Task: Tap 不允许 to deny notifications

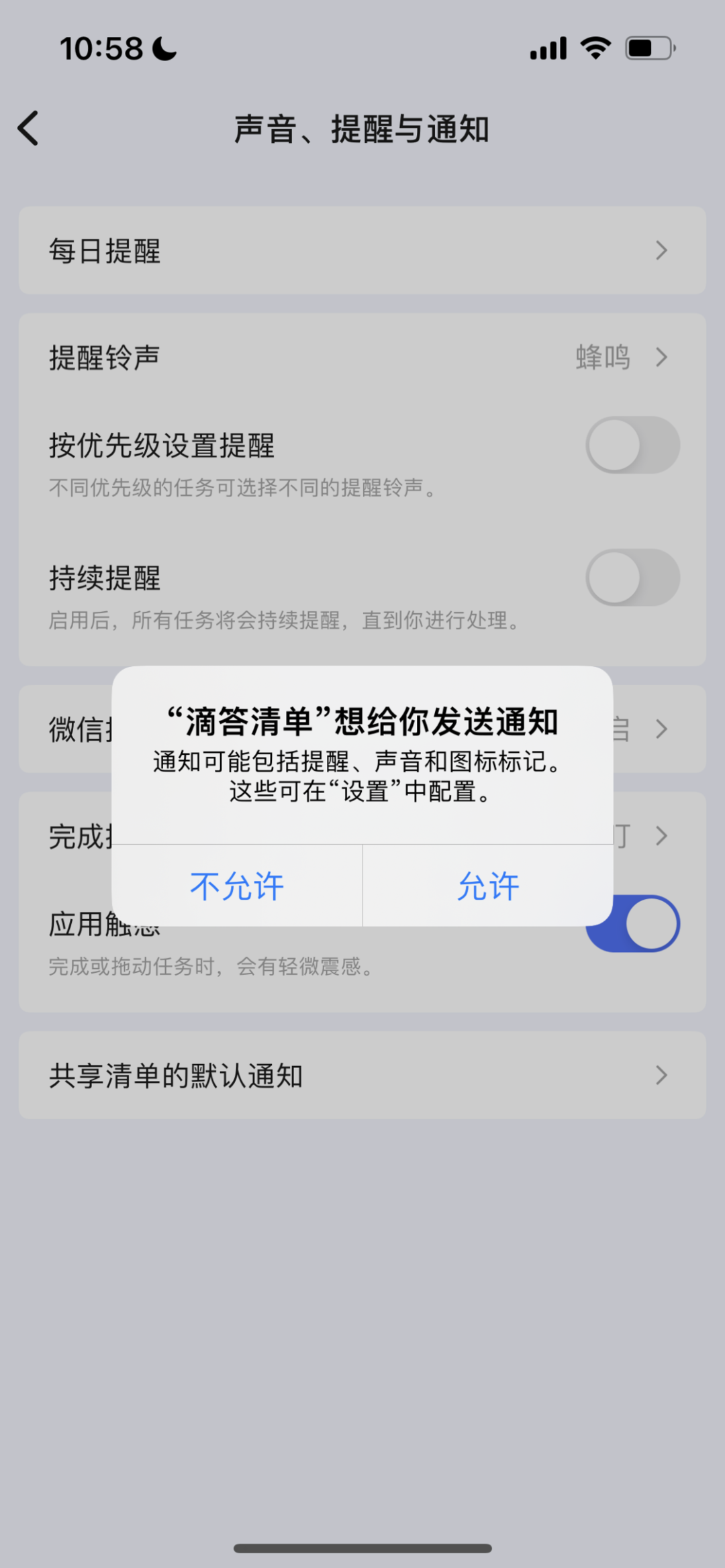Action: [237, 886]
